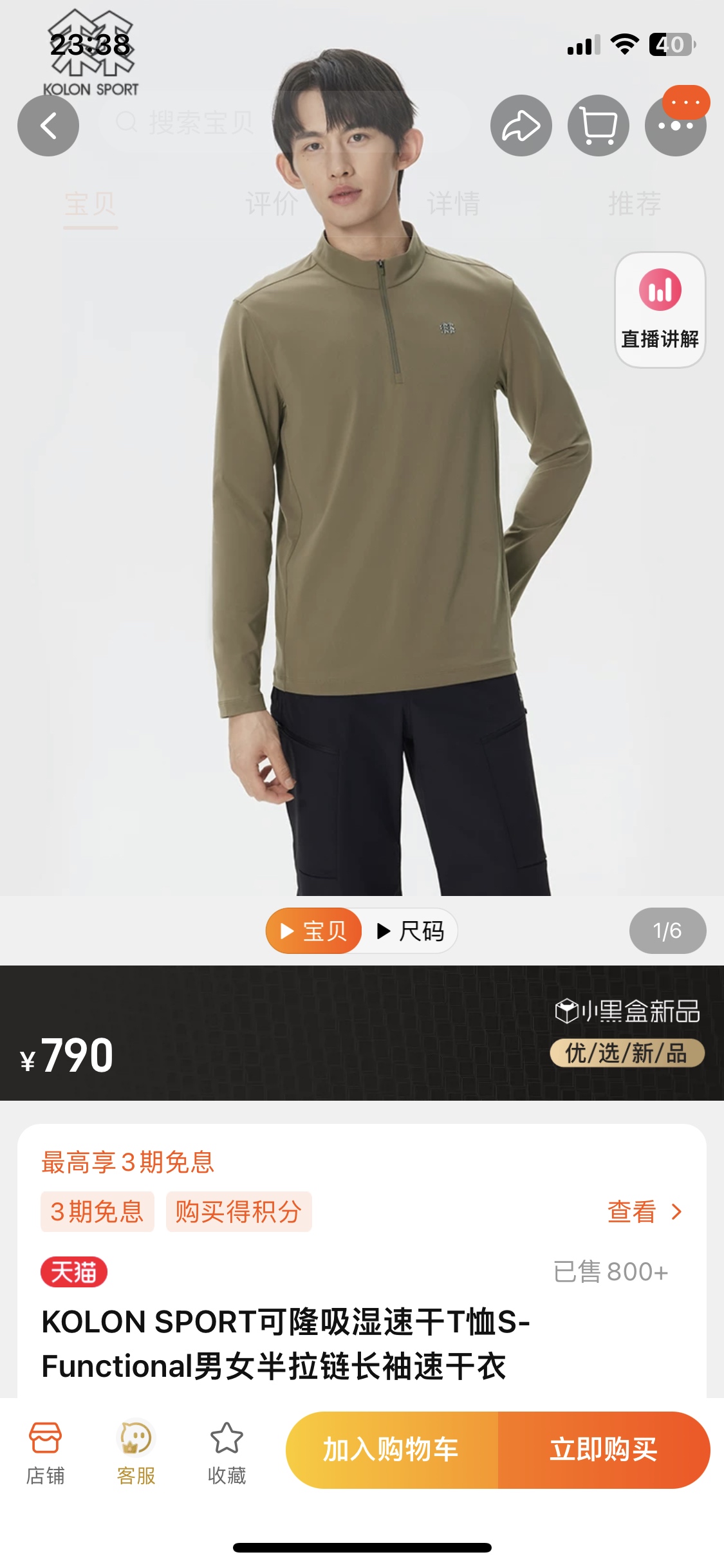Select the 宝贝 media chip
The height and width of the screenshot is (1568, 724).
tap(314, 931)
